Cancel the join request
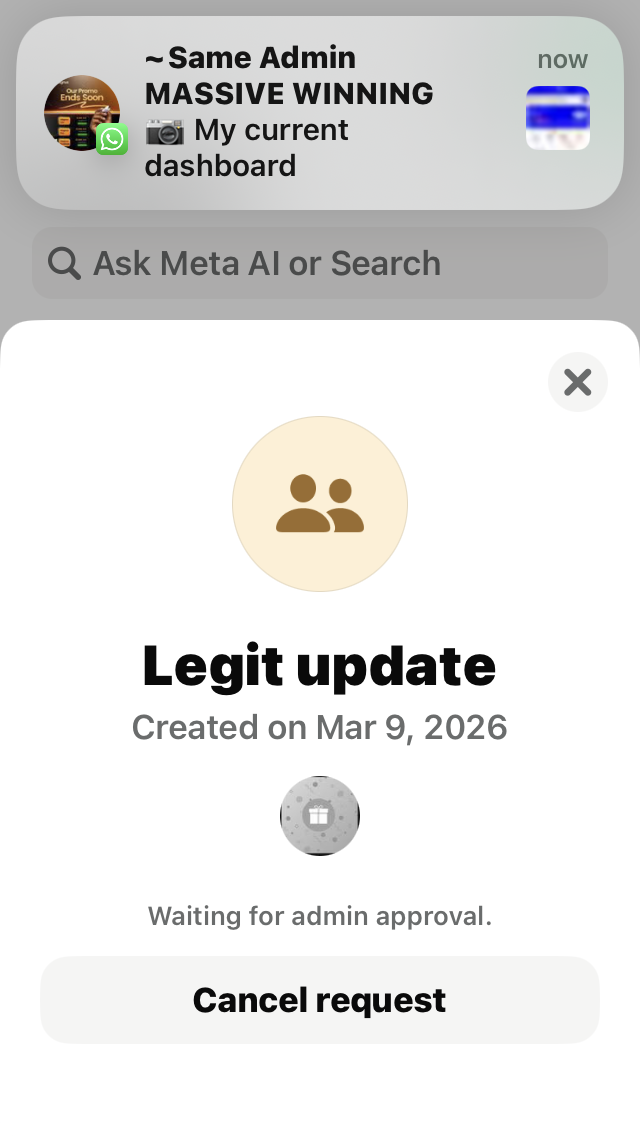The width and height of the screenshot is (640, 1136). [320, 1000]
